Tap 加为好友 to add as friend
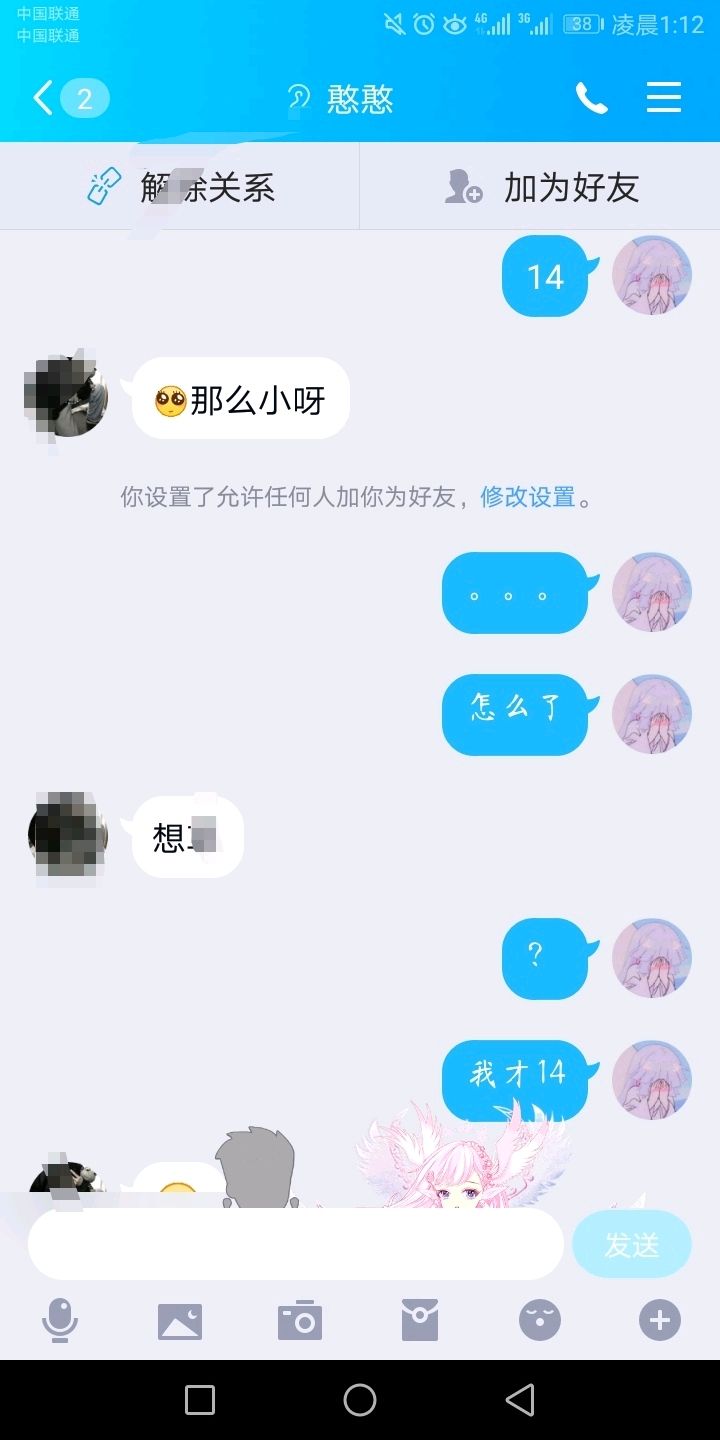 [540, 186]
